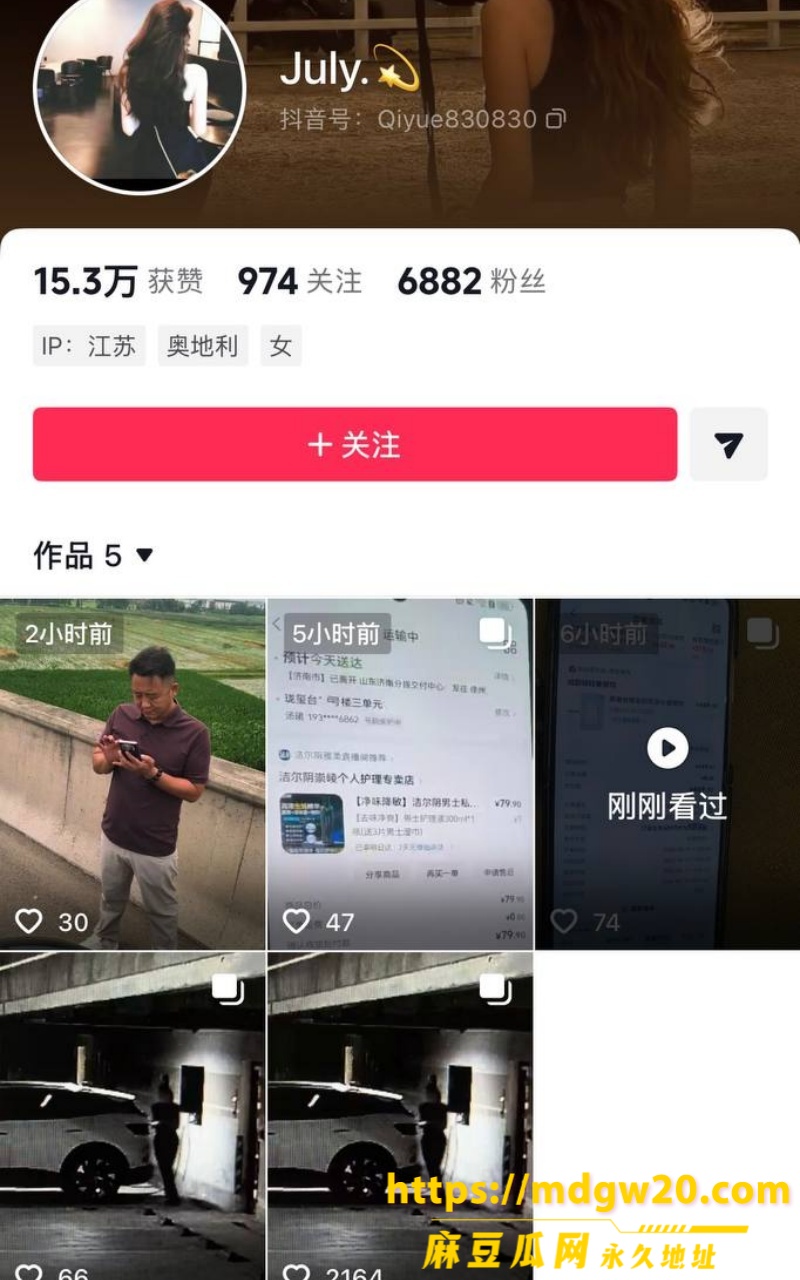Open the video posted 2小时前
800x1280 pixels.
click(x=132, y=774)
